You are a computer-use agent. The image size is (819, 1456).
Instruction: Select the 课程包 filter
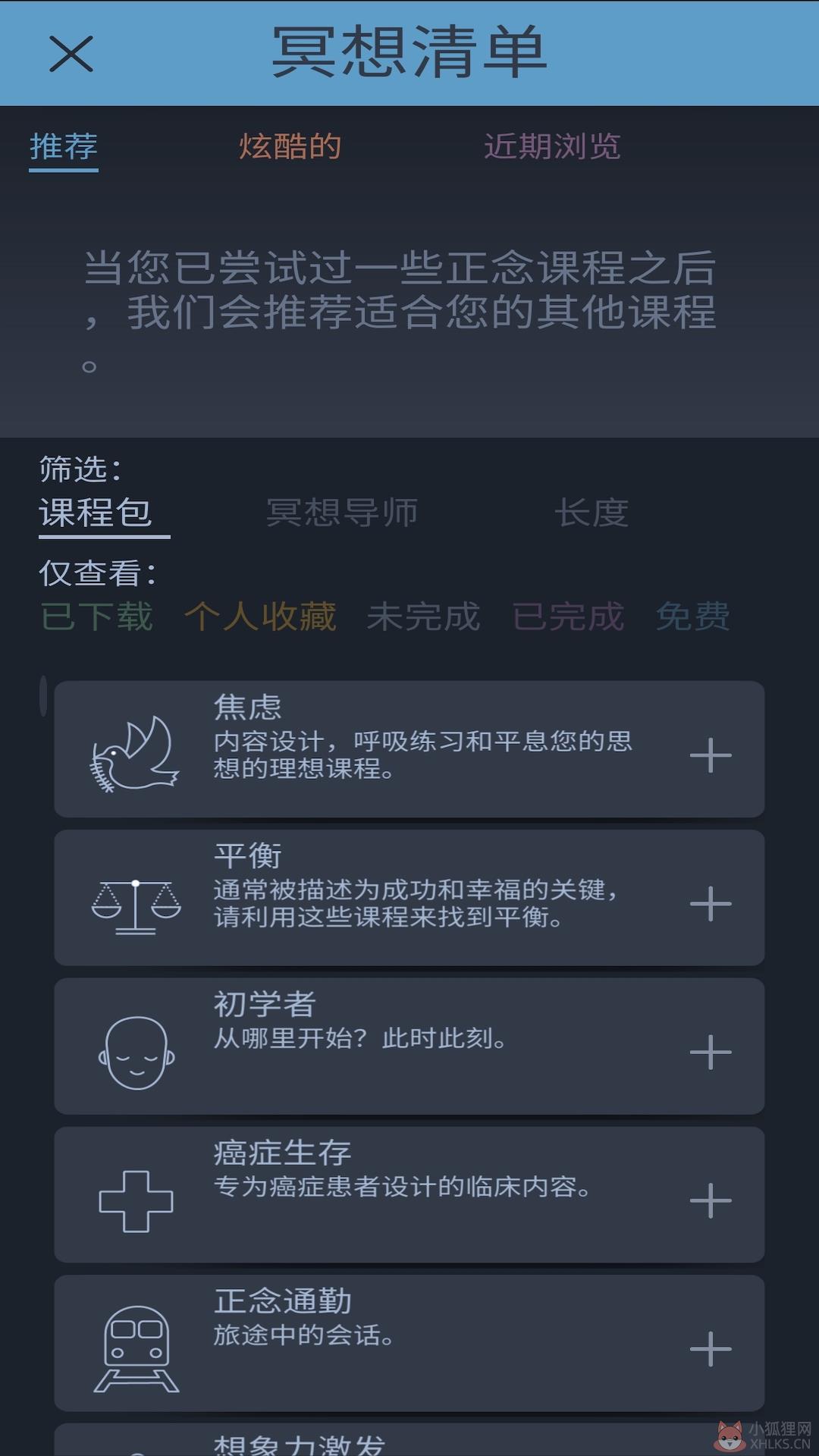click(96, 513)
